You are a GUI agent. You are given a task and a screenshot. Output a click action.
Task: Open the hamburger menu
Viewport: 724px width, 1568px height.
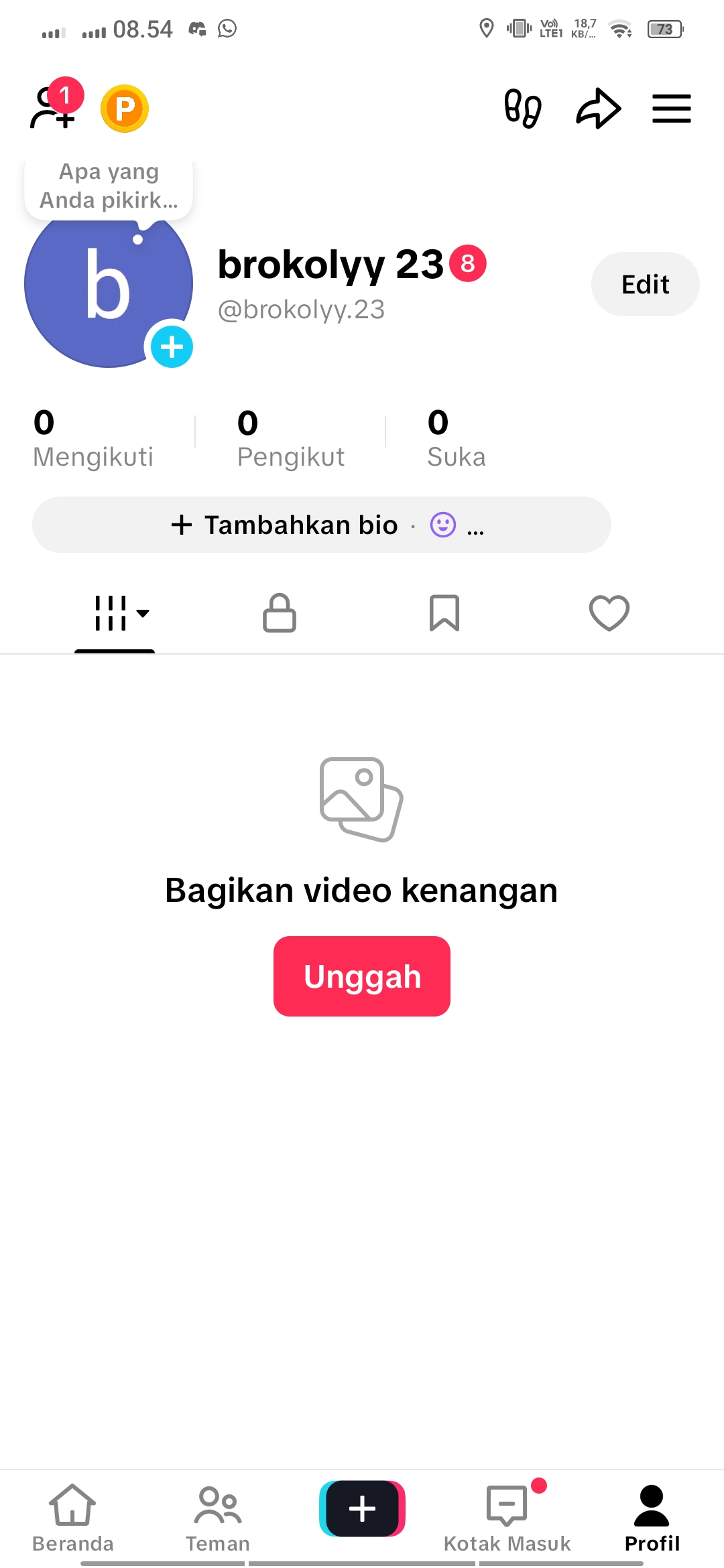click(671, 109)
